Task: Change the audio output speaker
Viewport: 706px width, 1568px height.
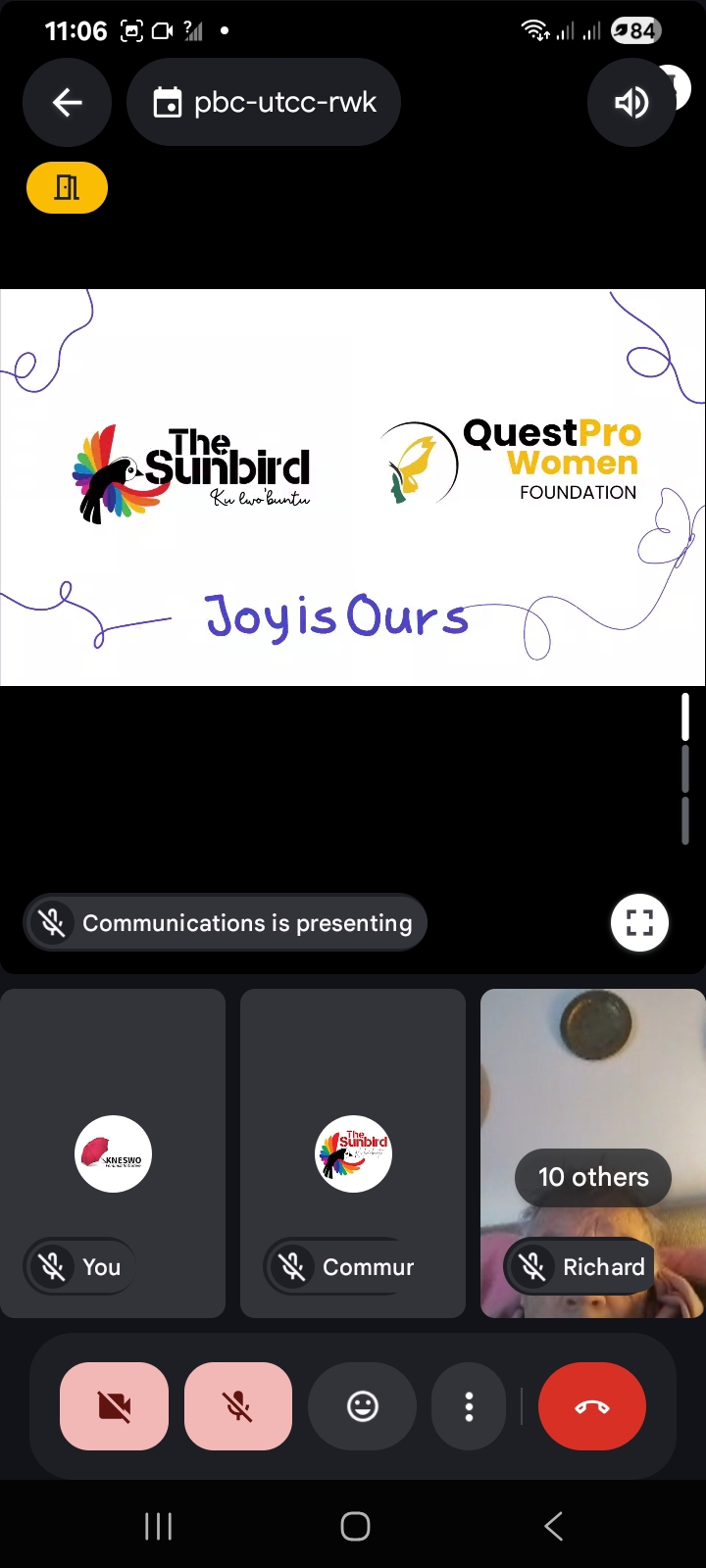Action: pyautogui.click(x=631, y=103)
